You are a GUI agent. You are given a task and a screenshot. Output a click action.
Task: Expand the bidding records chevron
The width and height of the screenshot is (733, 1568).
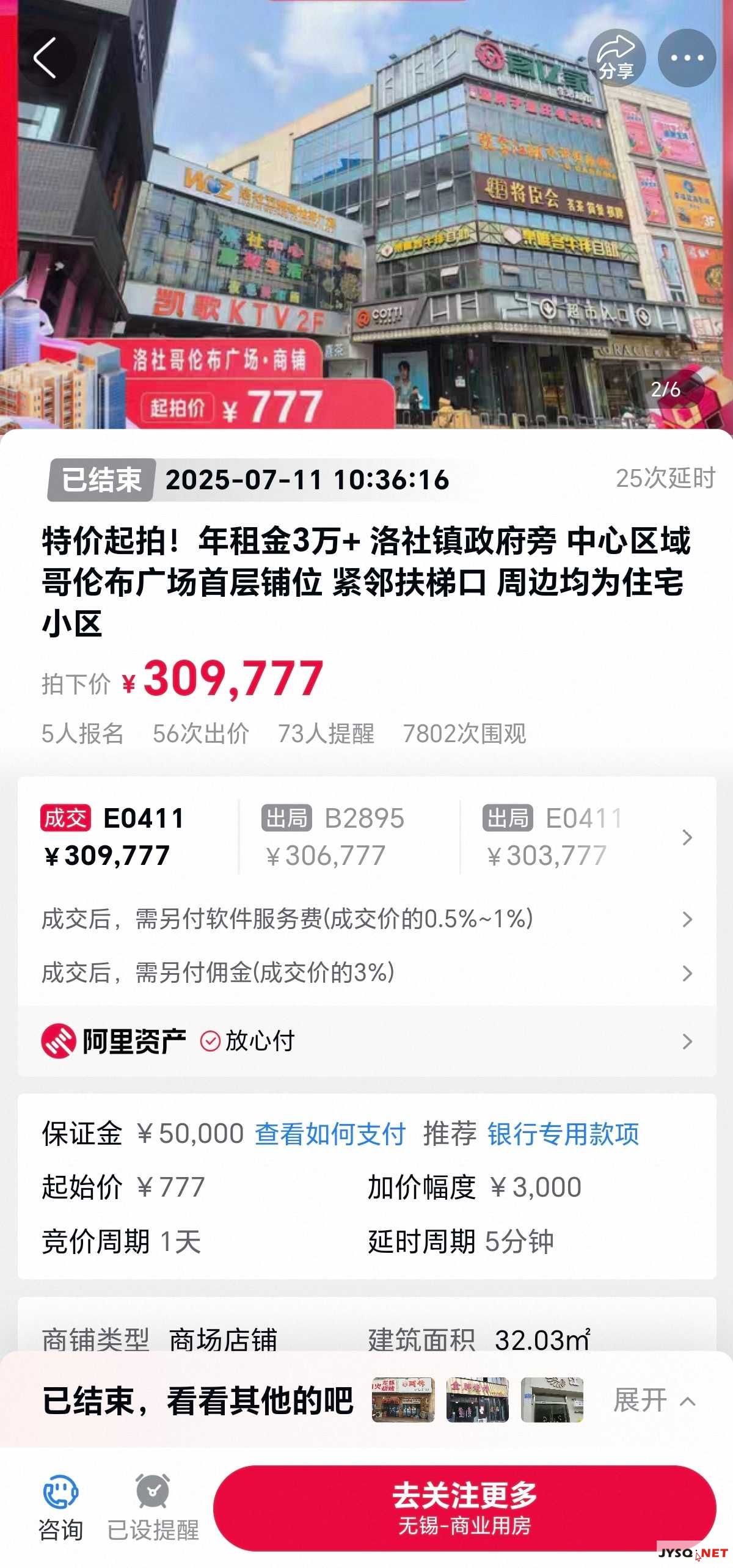687,837
